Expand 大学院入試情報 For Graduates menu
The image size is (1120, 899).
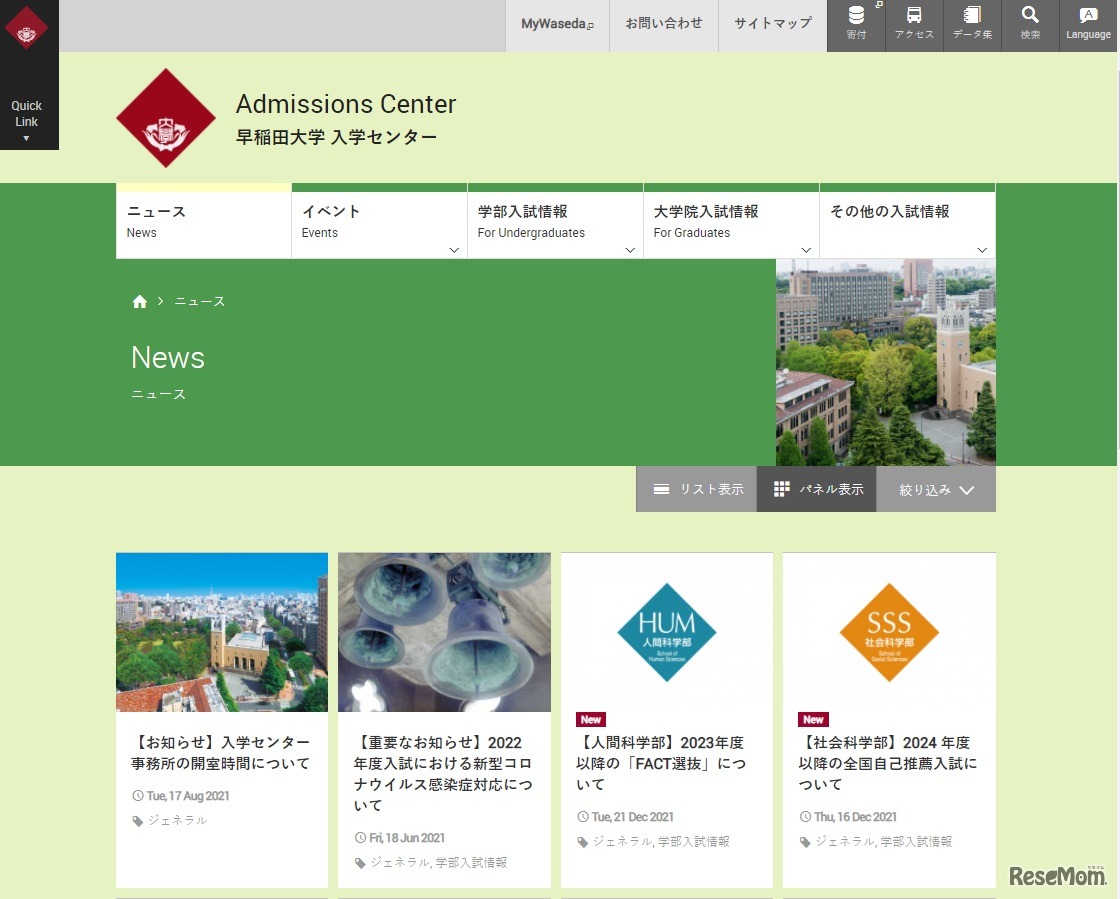(731, 222)
